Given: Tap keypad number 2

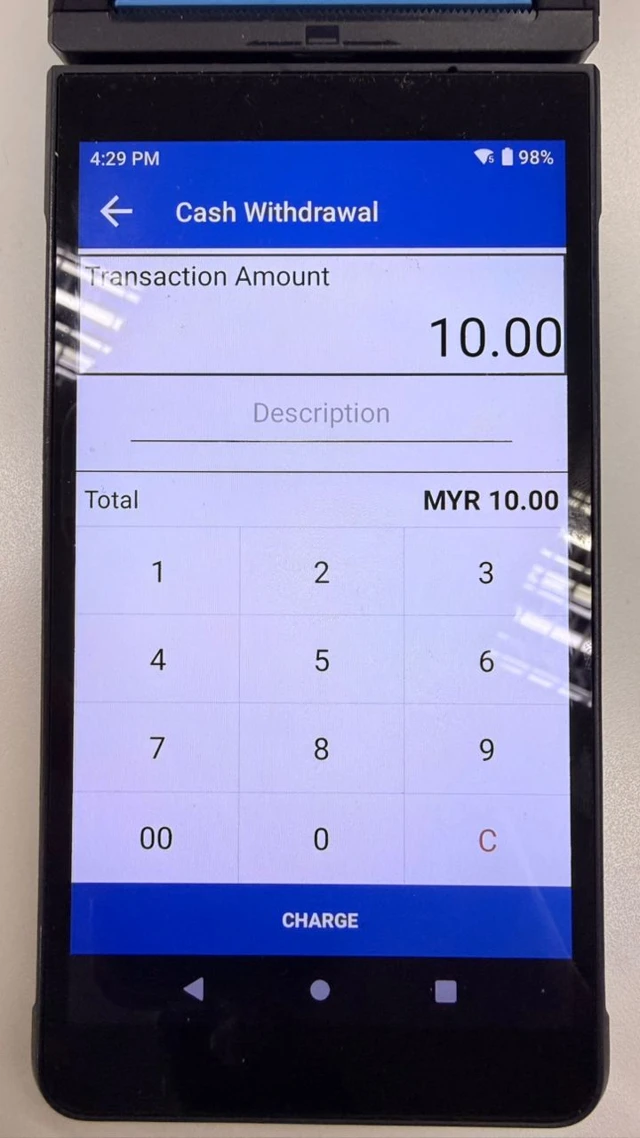Looking at the screenshot, I should [x=321, y=573].
